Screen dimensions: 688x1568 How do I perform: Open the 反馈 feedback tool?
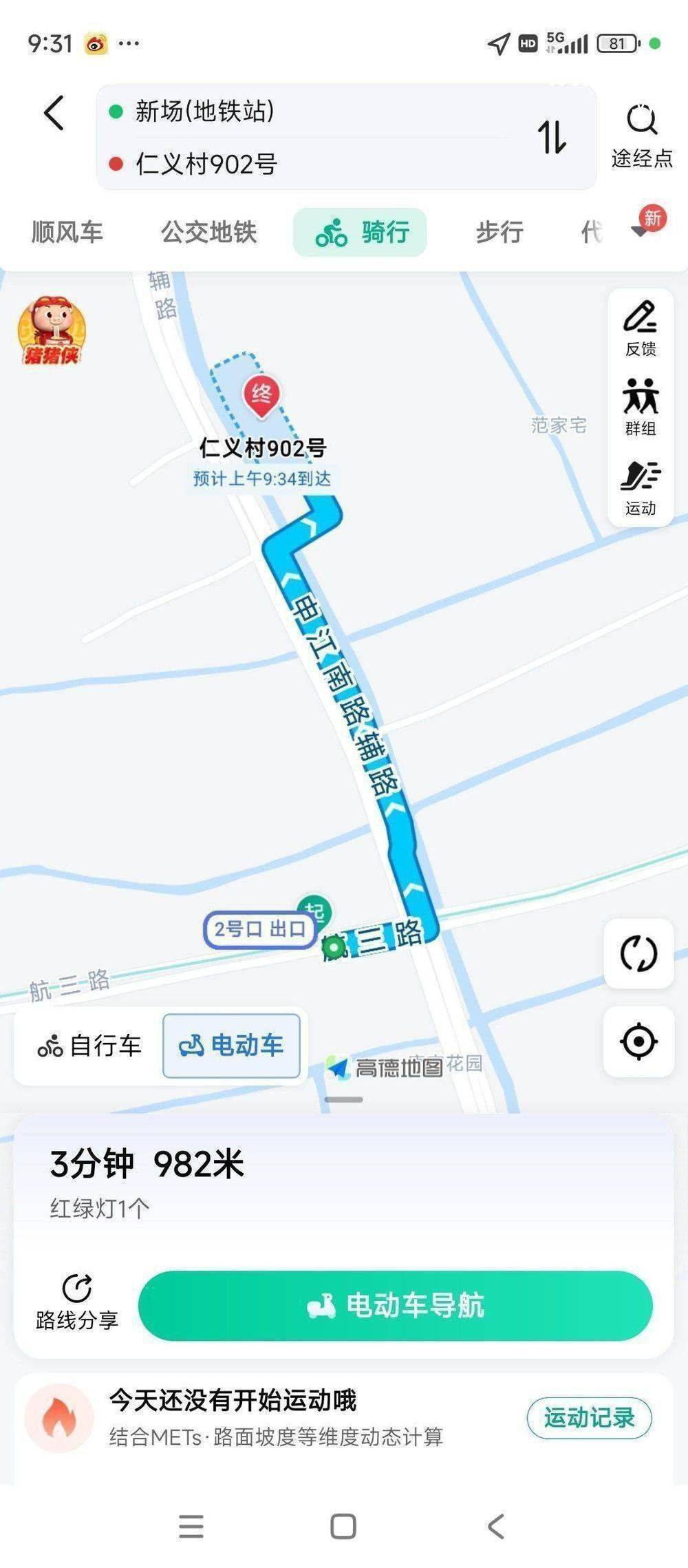[641, 329]
